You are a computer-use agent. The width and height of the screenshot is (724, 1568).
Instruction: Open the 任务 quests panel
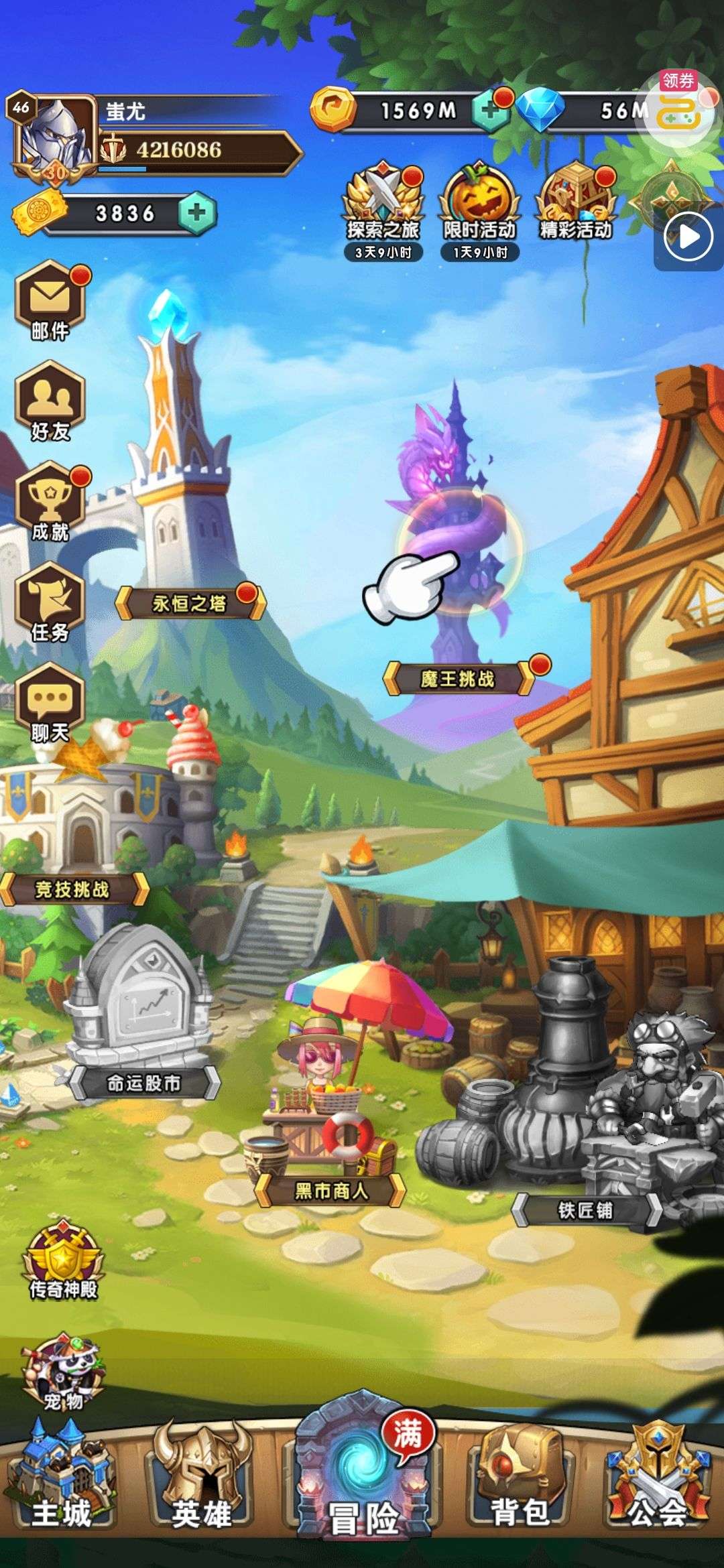50,603
